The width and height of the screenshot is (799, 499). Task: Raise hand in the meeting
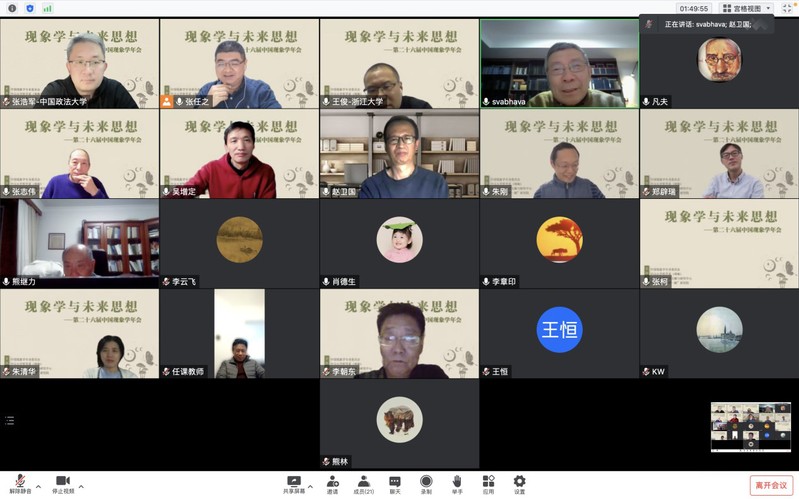tap(457, 483)
